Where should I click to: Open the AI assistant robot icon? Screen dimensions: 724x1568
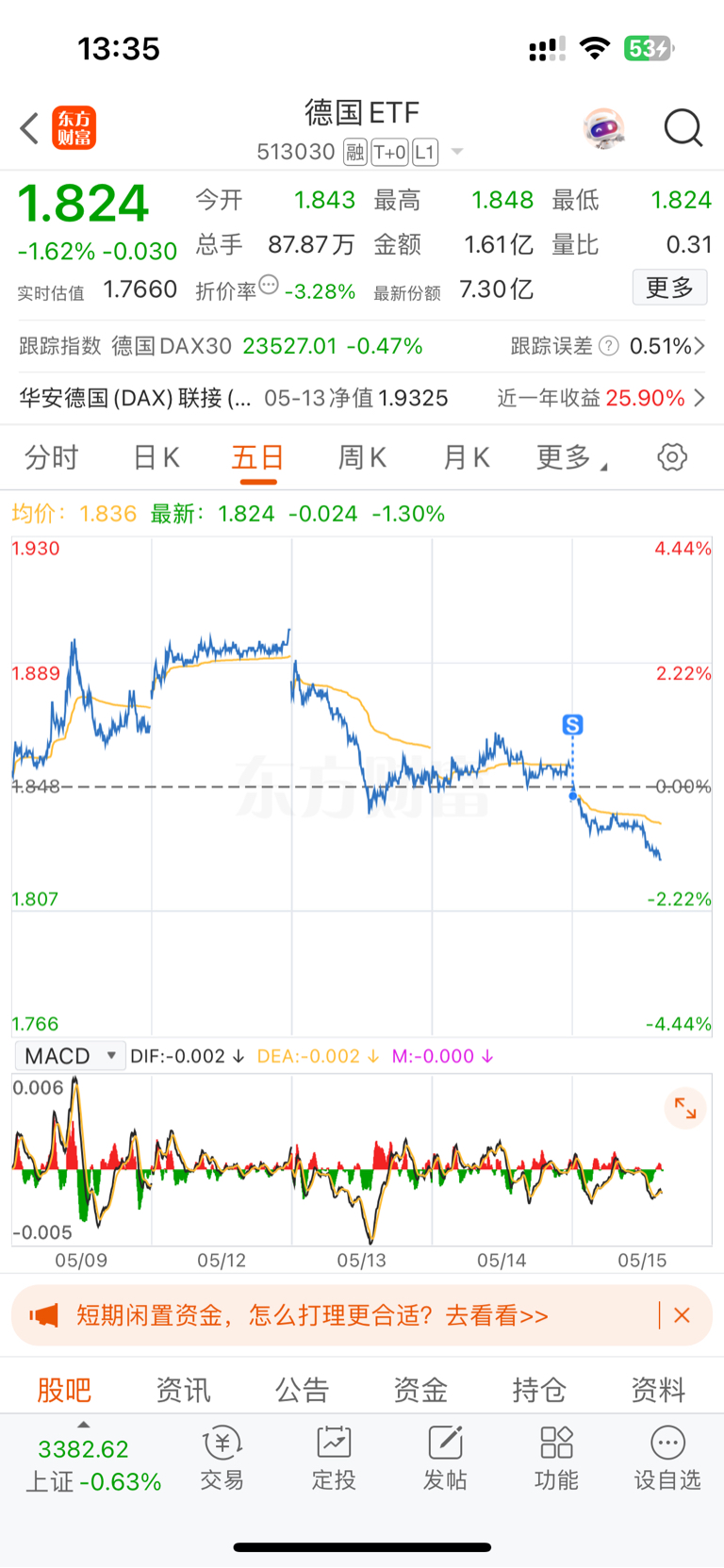[x=604, y=128]
